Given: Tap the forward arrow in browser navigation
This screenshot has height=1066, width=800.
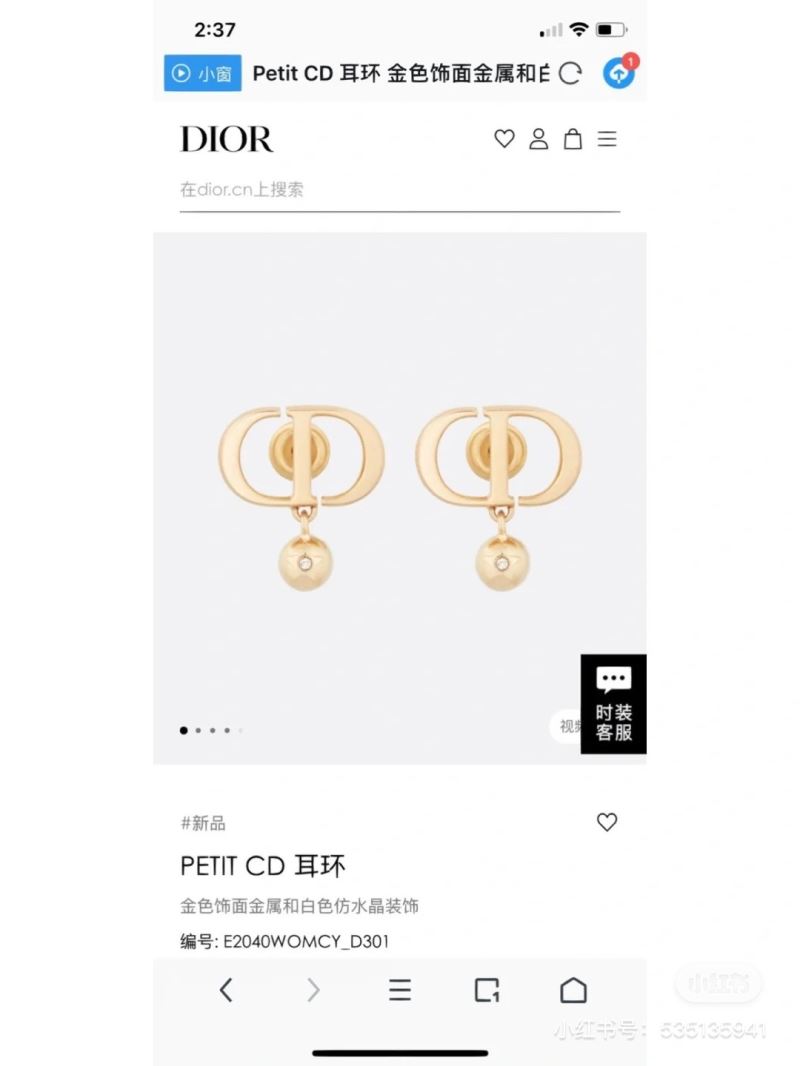Looking at the screenshot, I should coord(313,989).
